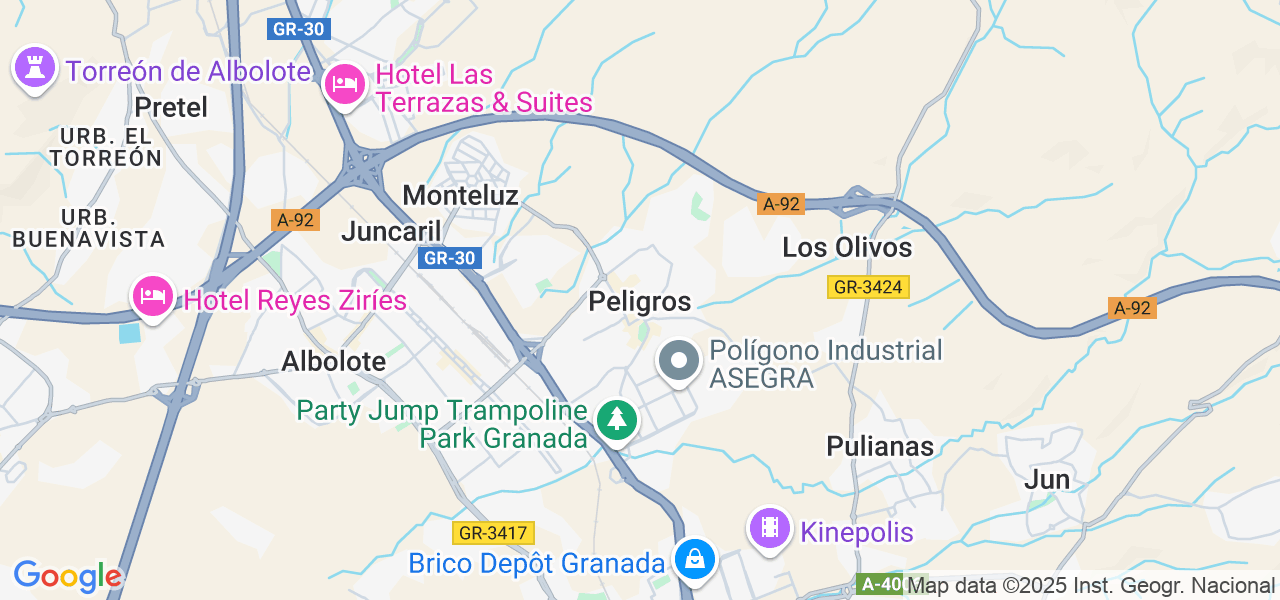Open Polígono Industrial ASEGRA location marker

point(680,362)
